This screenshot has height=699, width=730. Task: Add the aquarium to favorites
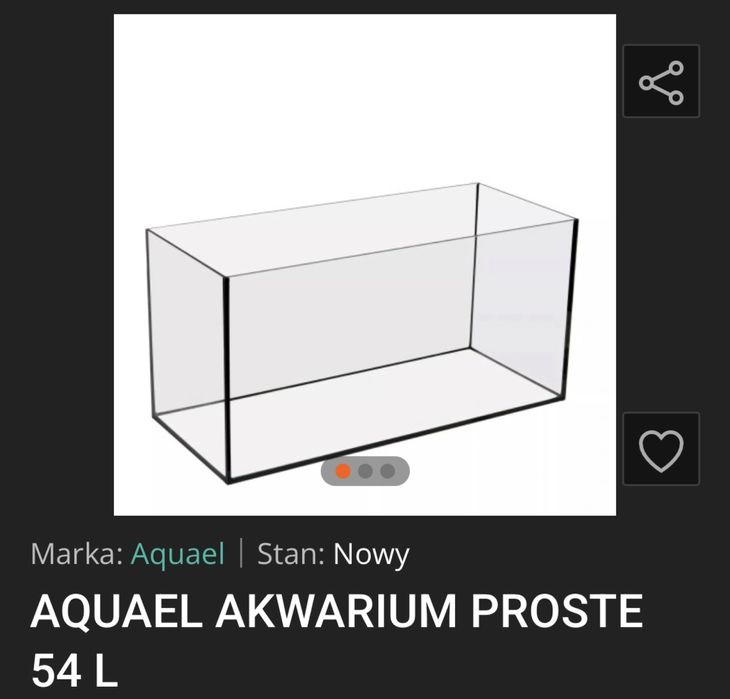pyautogui.click(x=661, y=449)
